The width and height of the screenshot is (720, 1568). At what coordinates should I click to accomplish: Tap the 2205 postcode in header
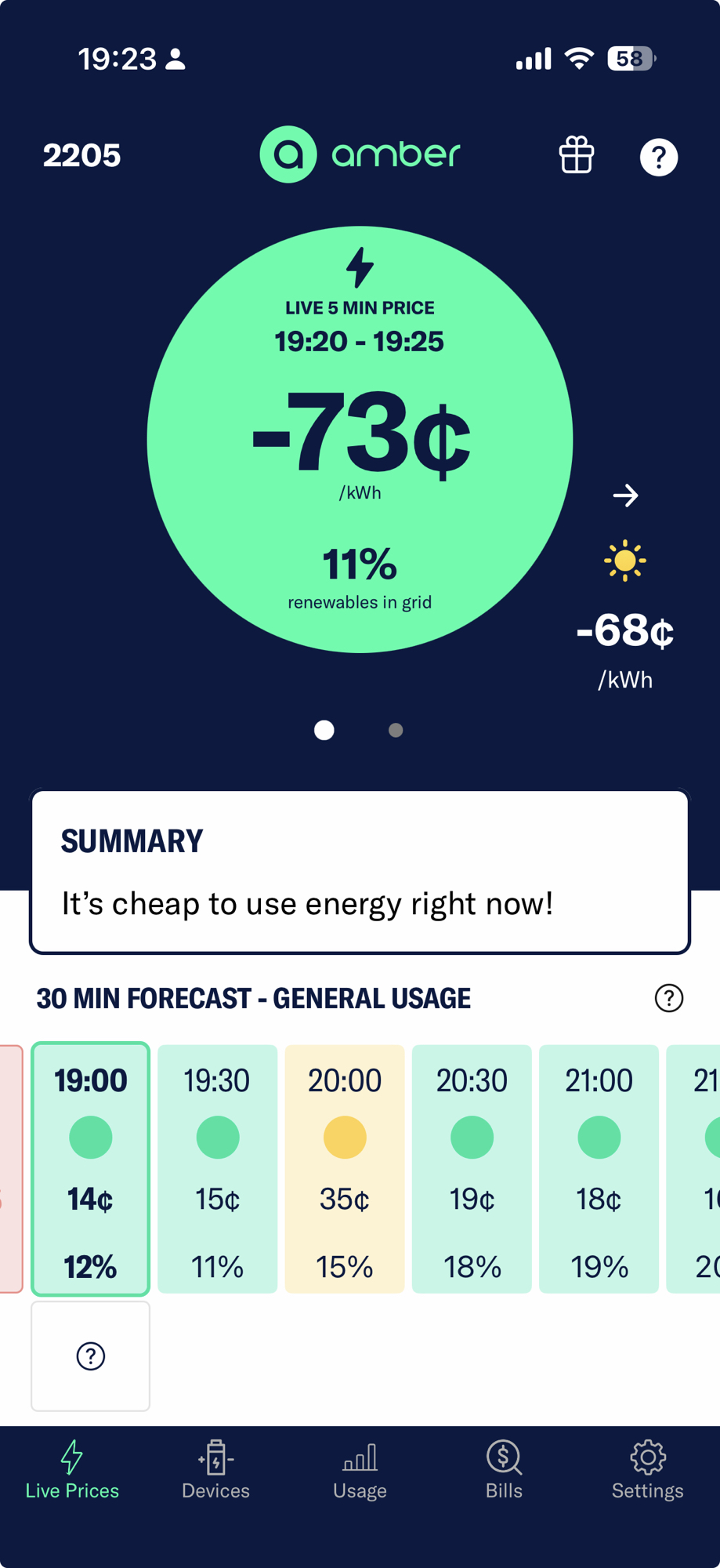(x=81, y=155)
